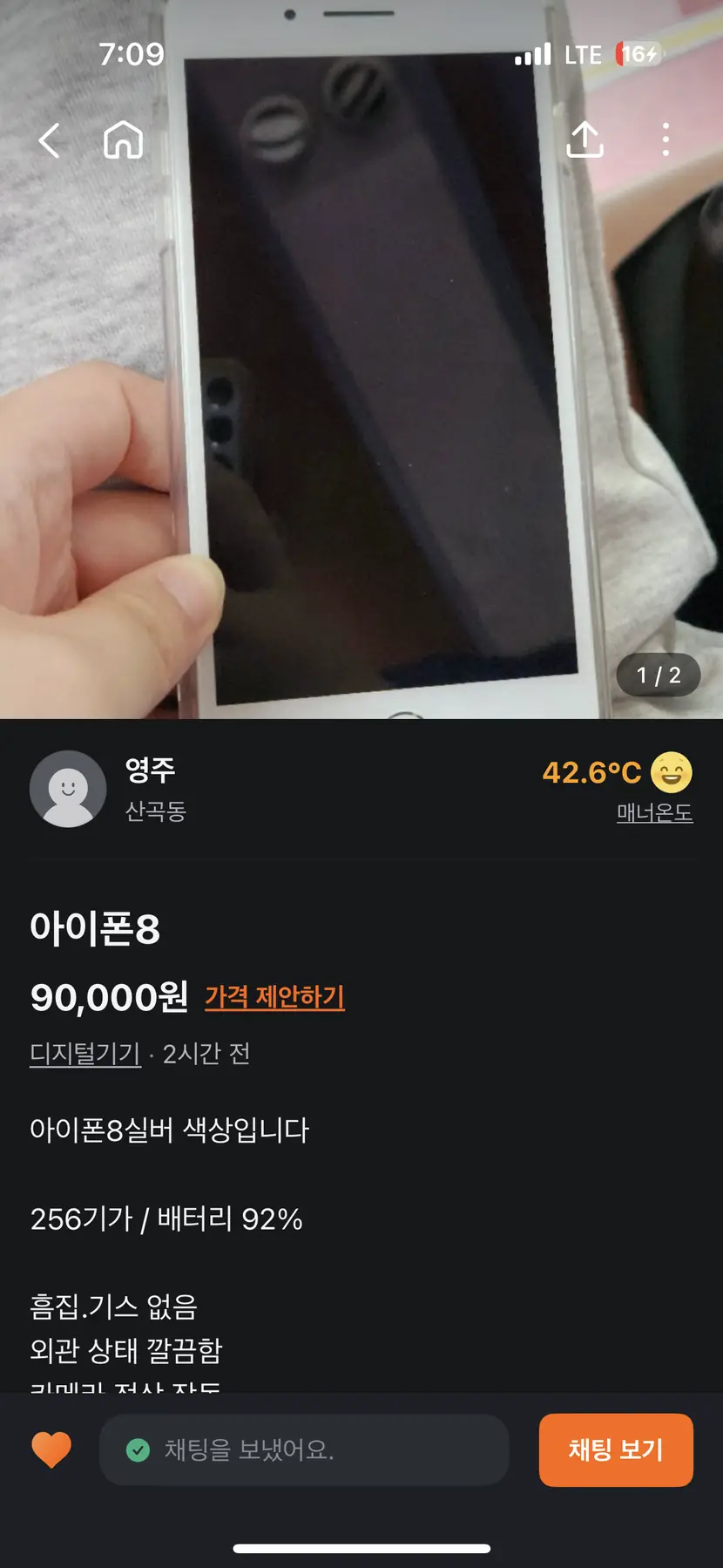The height and width of the screenshot is (1568, 723).
Task: Open the 매너온도 explanation link
Action: 654,813
